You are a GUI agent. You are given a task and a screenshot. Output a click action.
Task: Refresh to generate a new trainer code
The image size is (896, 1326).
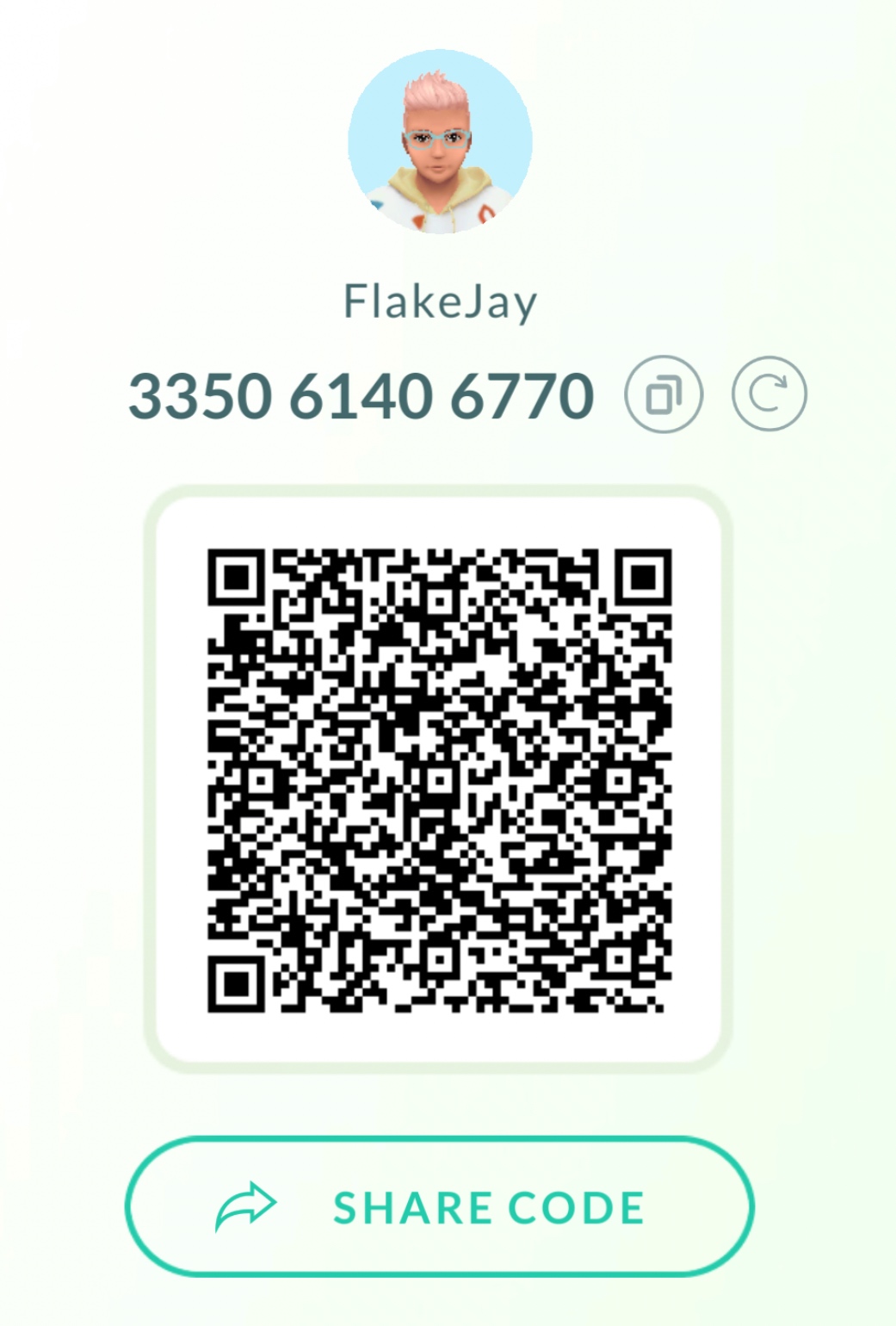pyautogui.click(x=769, y=394)
